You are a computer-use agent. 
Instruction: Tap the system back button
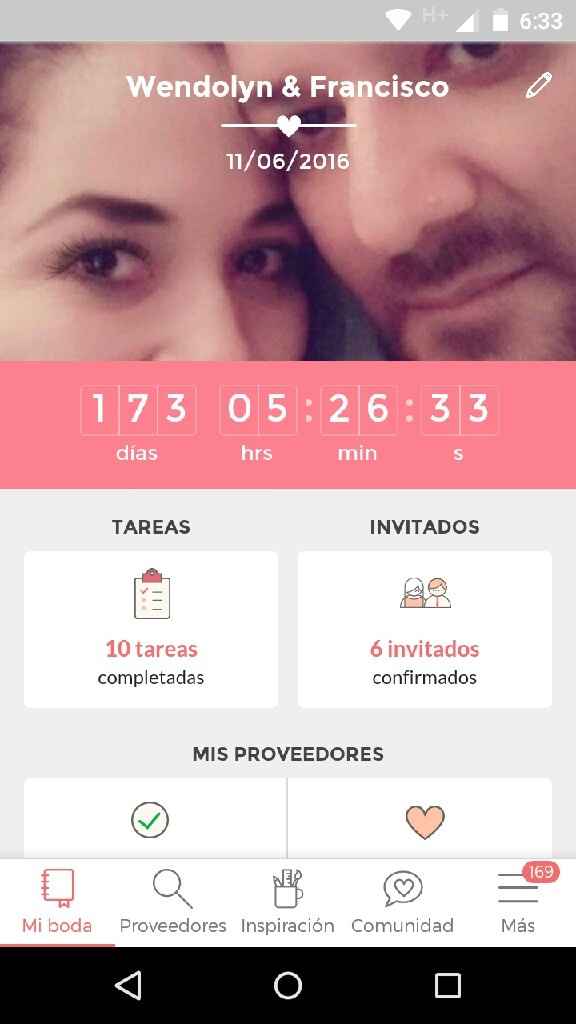click(x=129, y=985)
